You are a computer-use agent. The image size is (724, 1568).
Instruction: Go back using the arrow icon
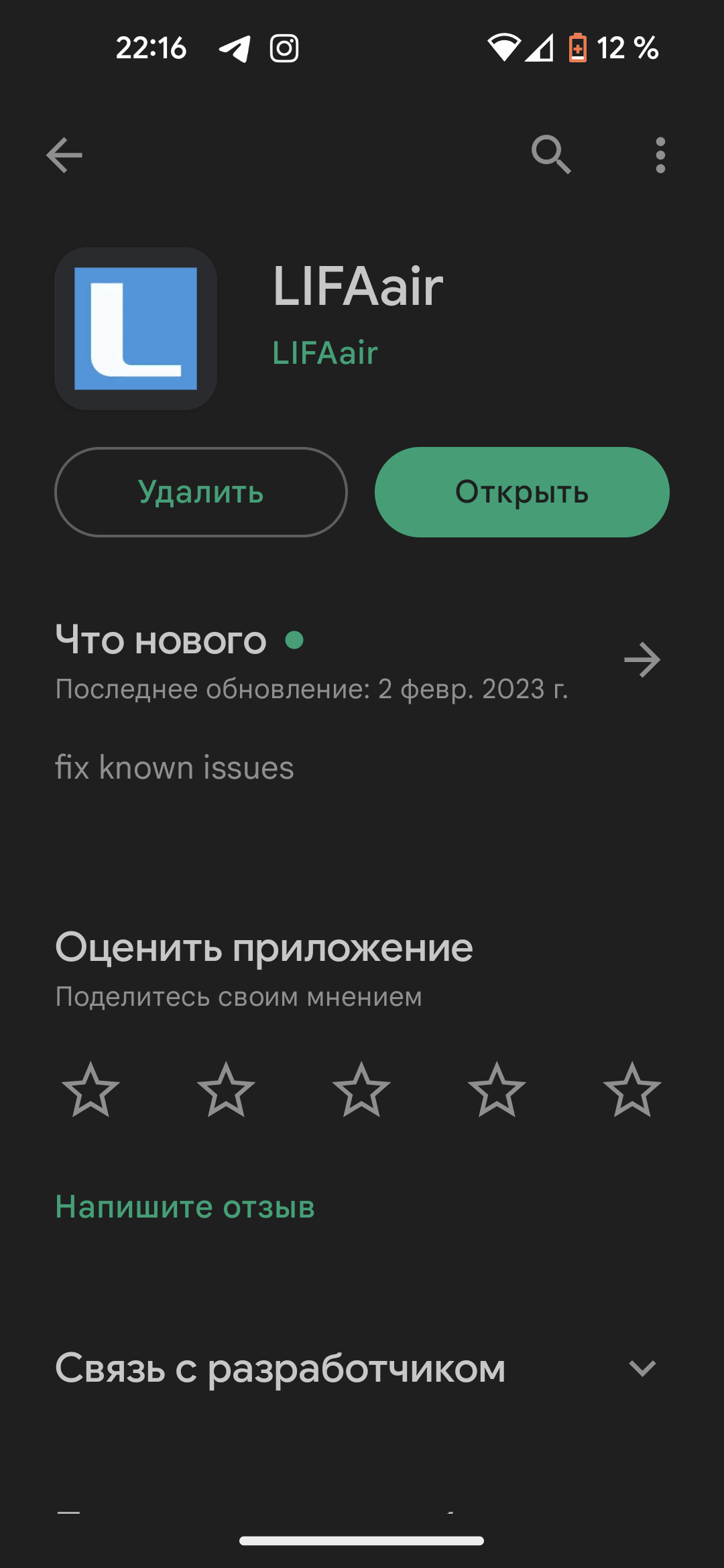64,155
